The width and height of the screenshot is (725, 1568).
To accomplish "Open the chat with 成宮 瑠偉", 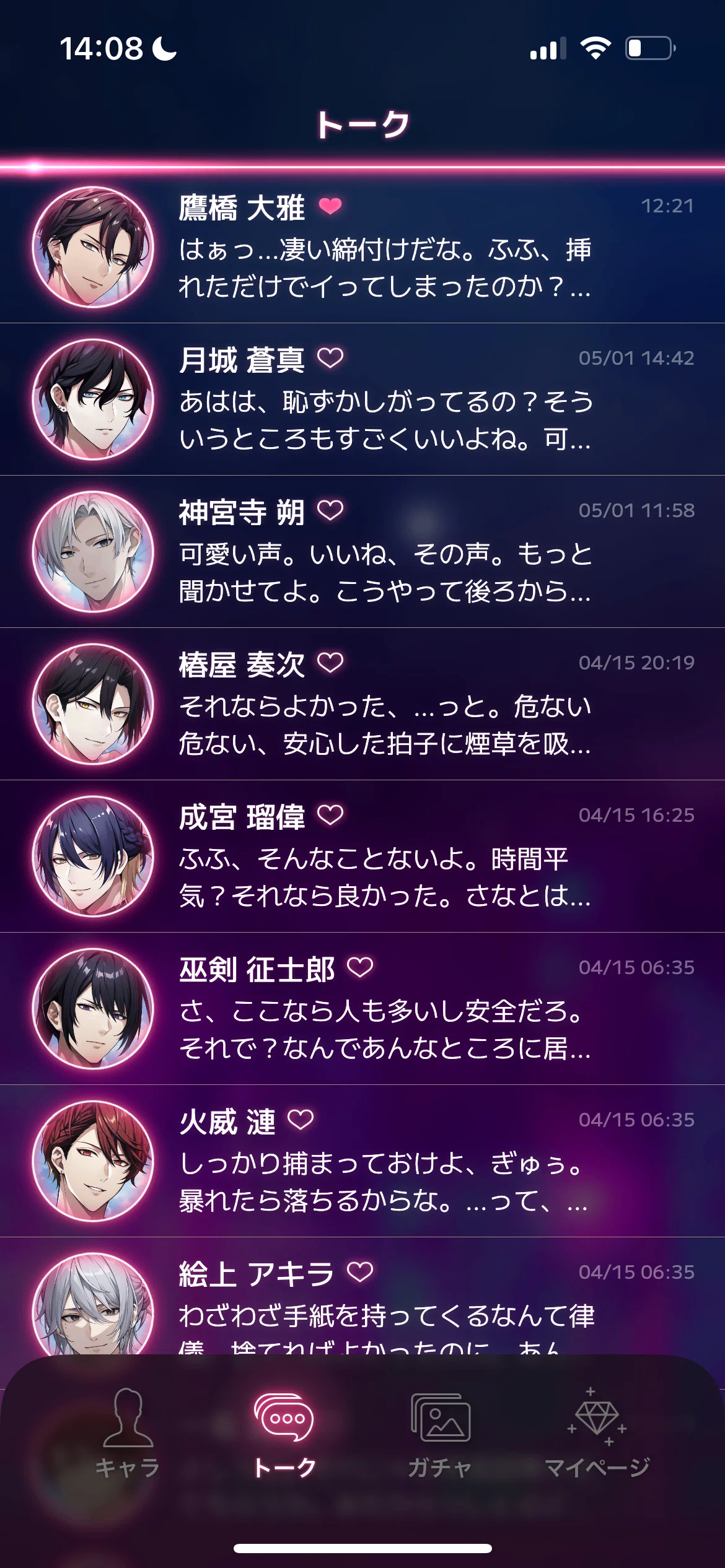I will 384,857.
